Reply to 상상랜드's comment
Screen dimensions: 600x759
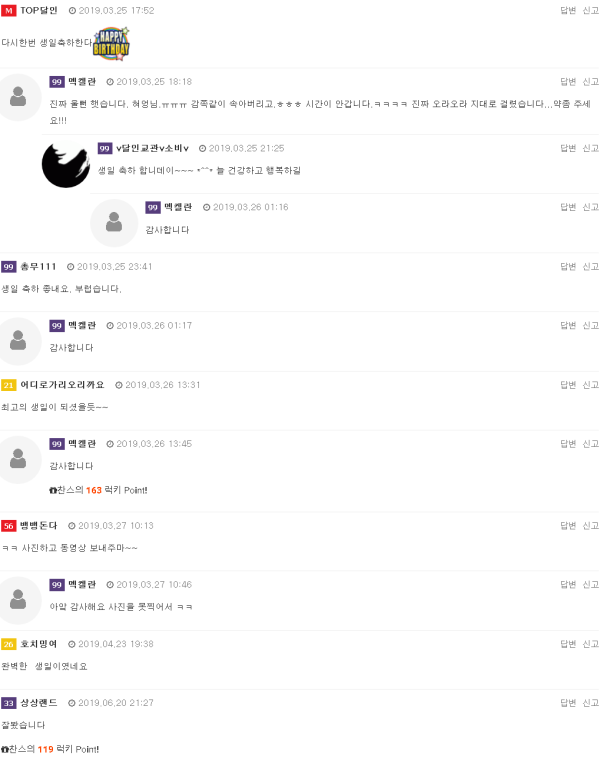click(567, 703)
